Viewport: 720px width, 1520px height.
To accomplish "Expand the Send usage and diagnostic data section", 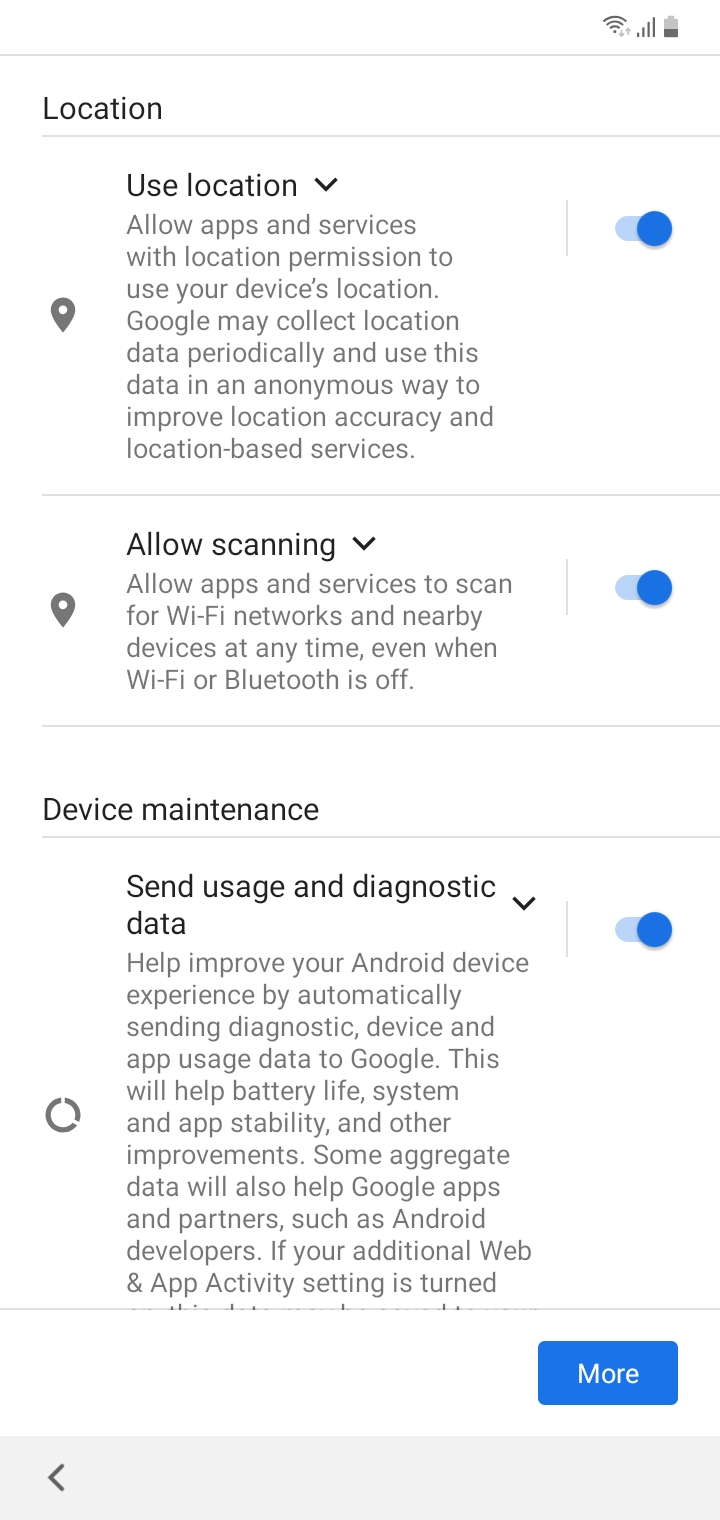I will (523, 903).
